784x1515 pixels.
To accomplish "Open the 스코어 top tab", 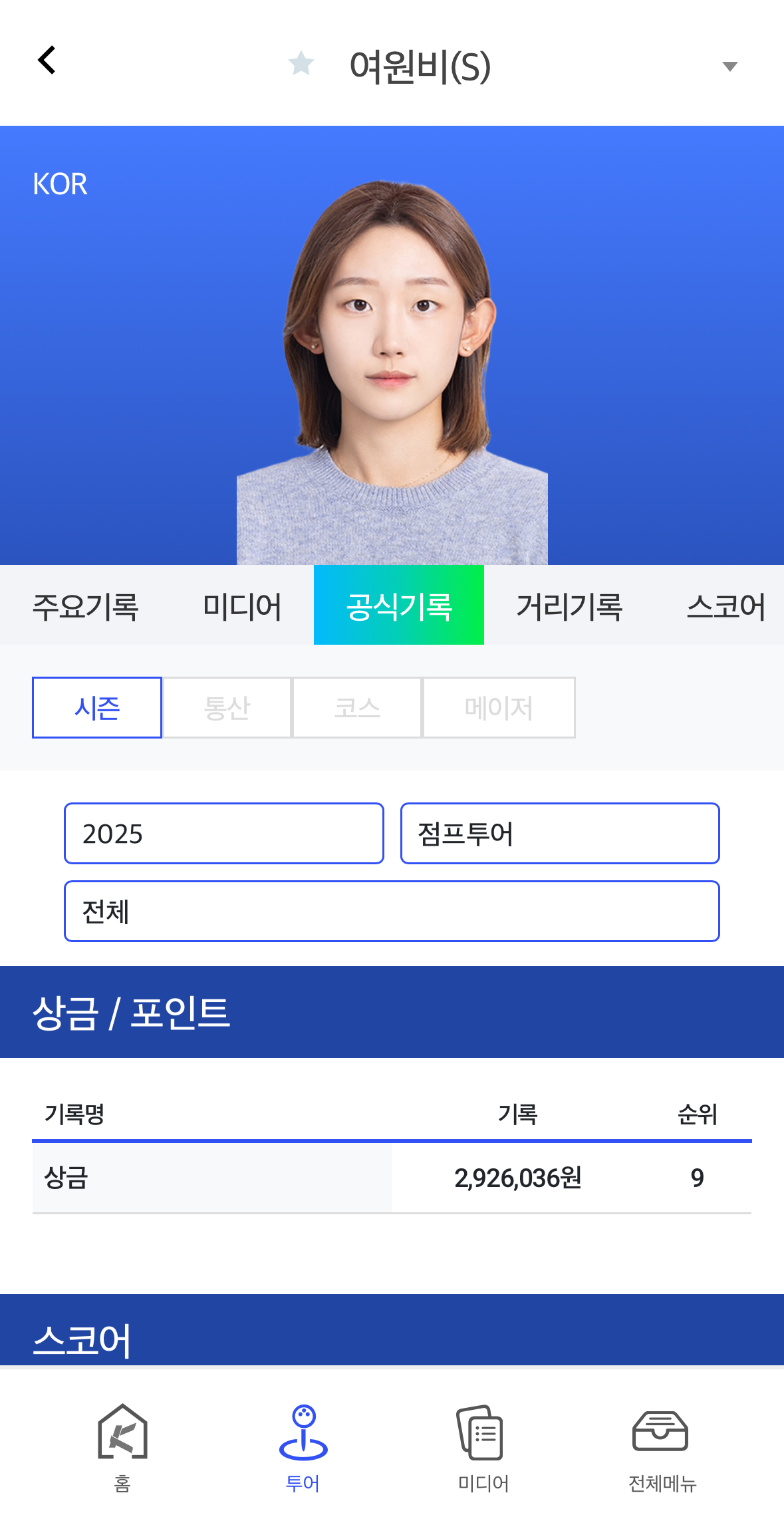I will 725,605.
